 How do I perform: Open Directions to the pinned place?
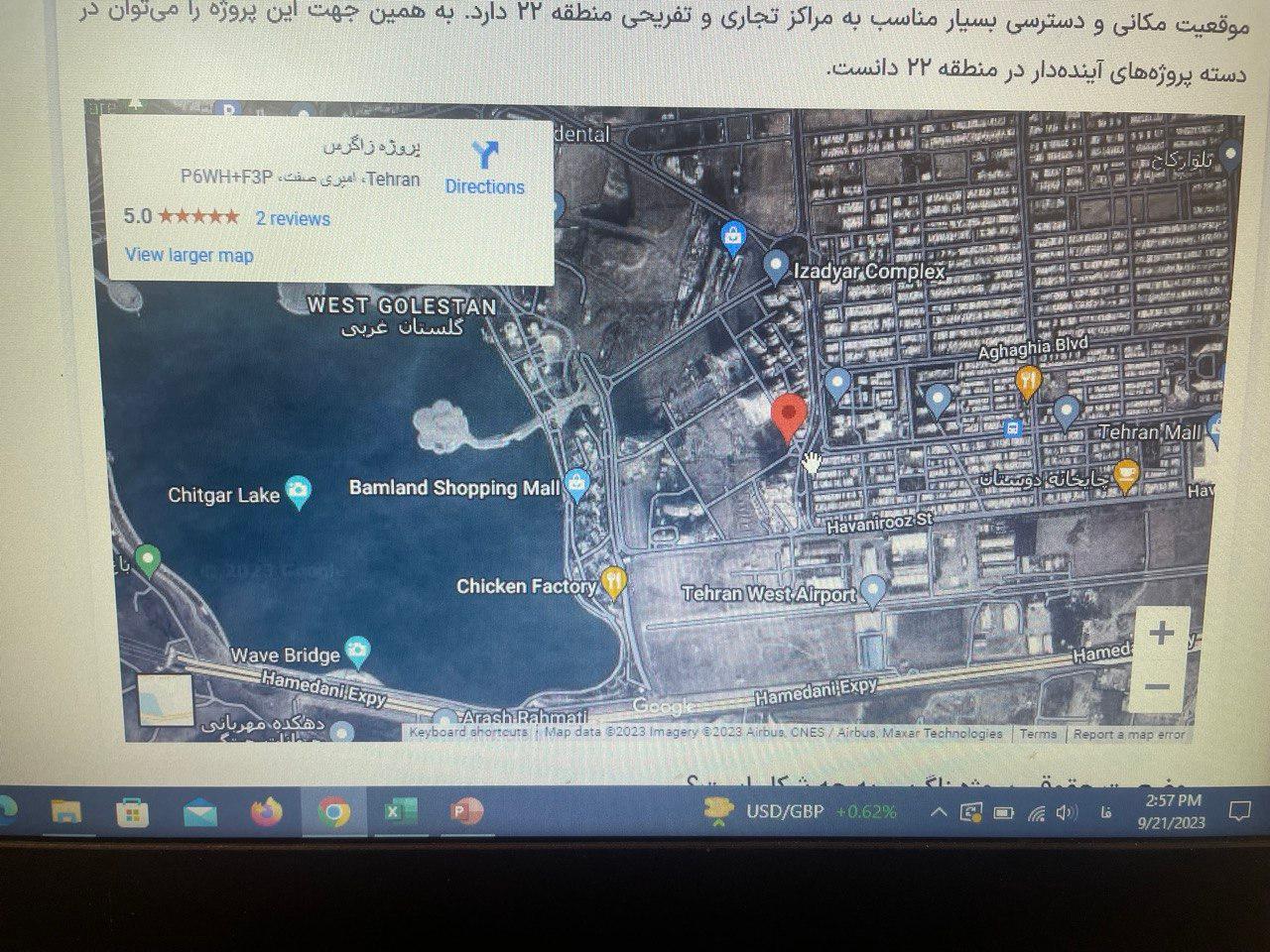[x=484, y=168]
